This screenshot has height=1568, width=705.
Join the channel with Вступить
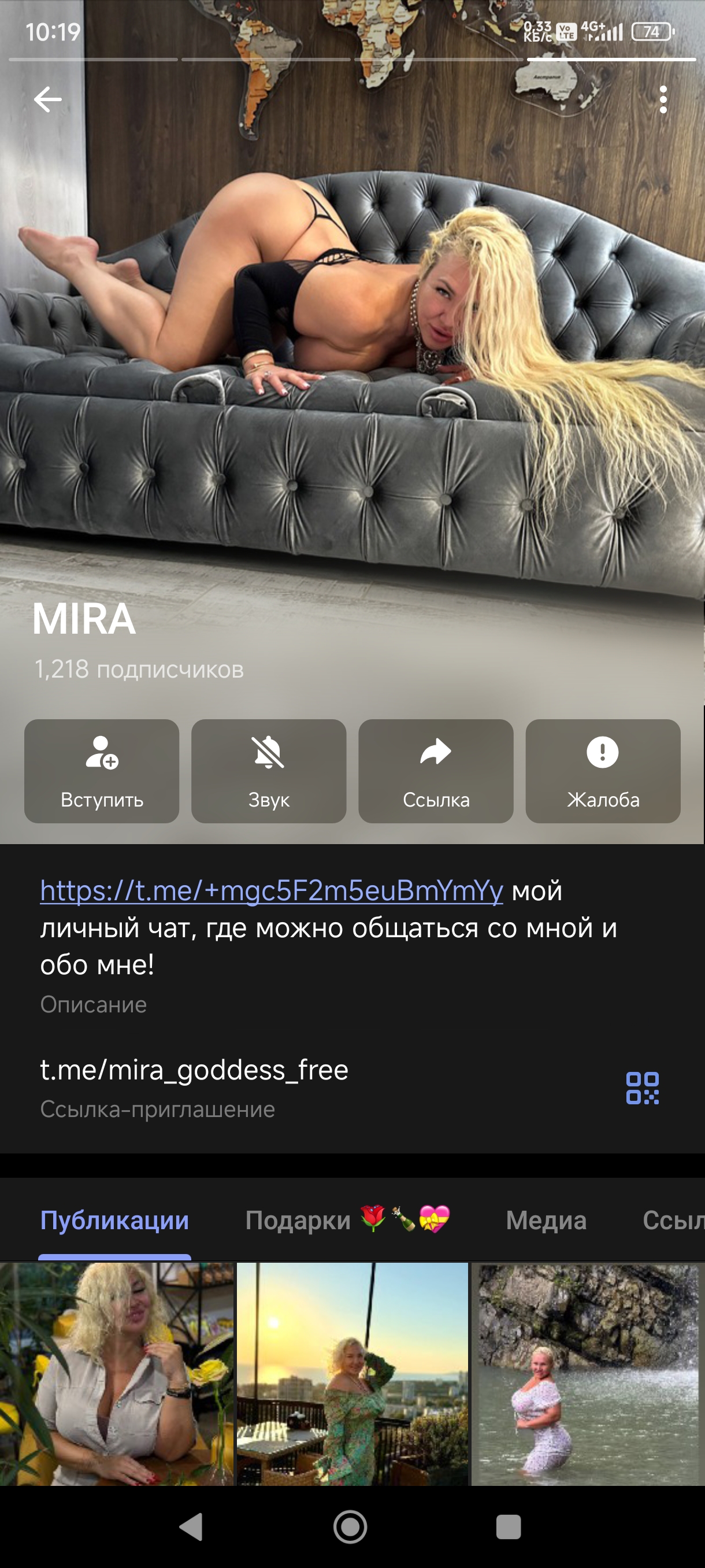click(102, 771)
